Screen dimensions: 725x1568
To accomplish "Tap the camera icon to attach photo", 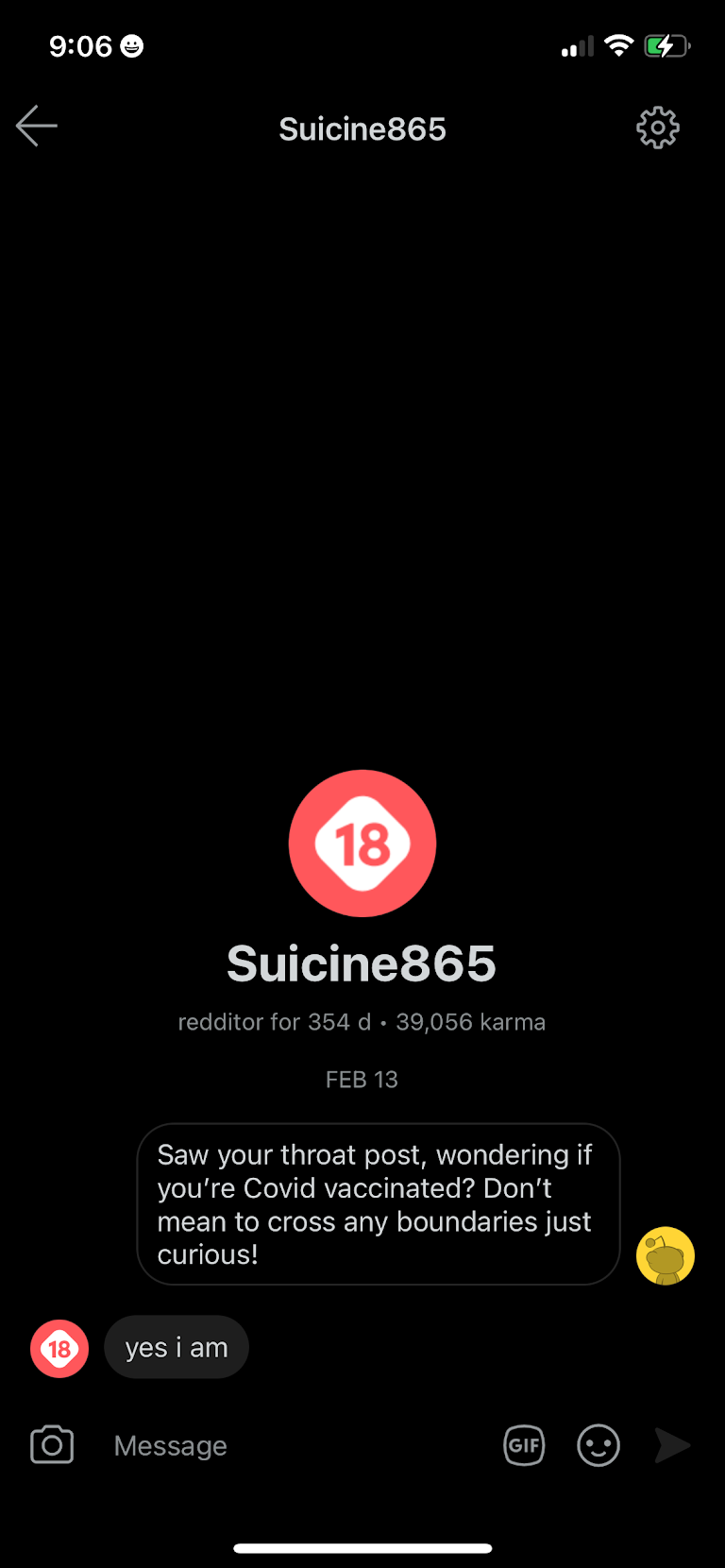I will click(x=52, y=1445).
